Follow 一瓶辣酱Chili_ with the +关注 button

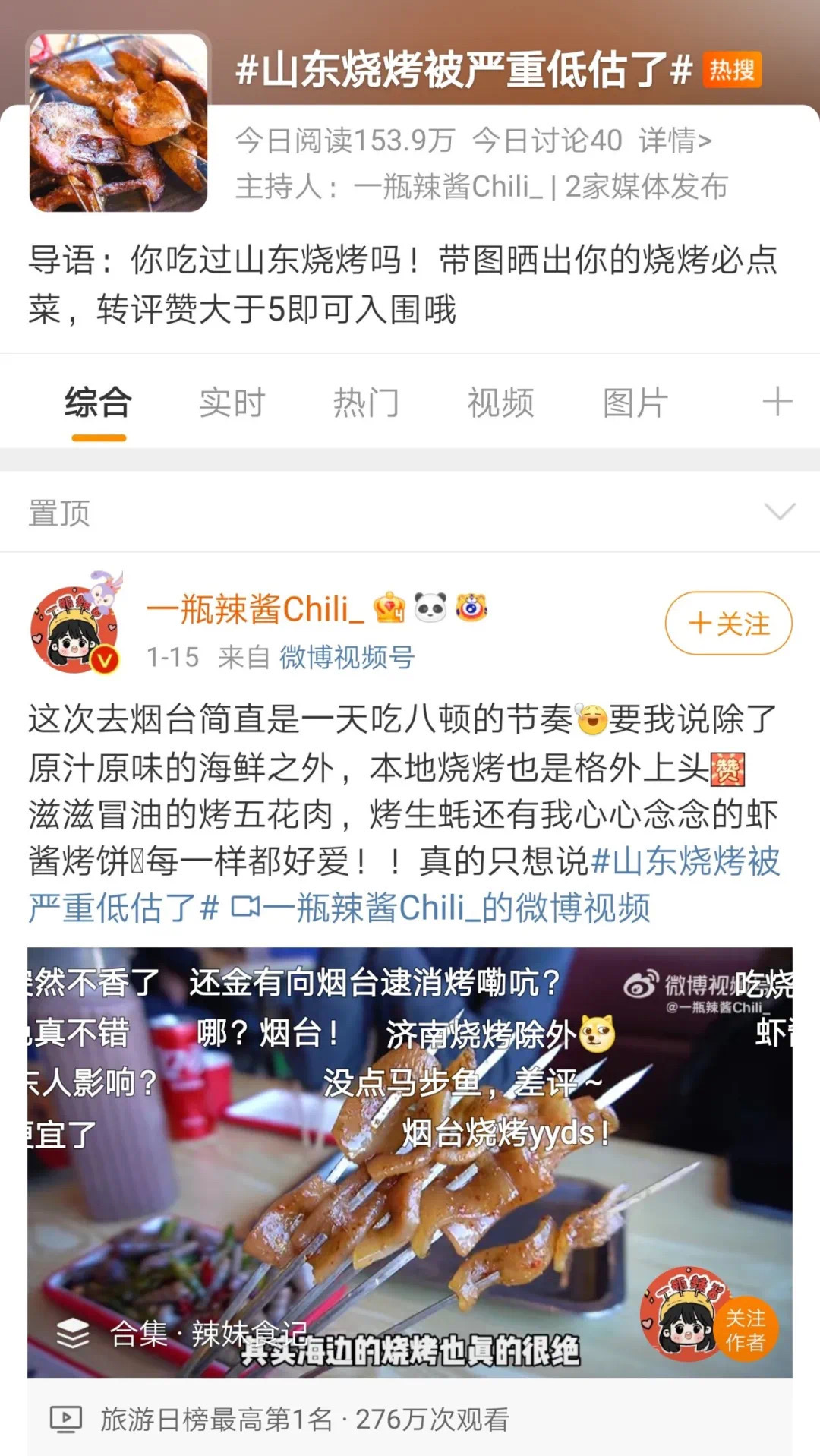(728, 624)
